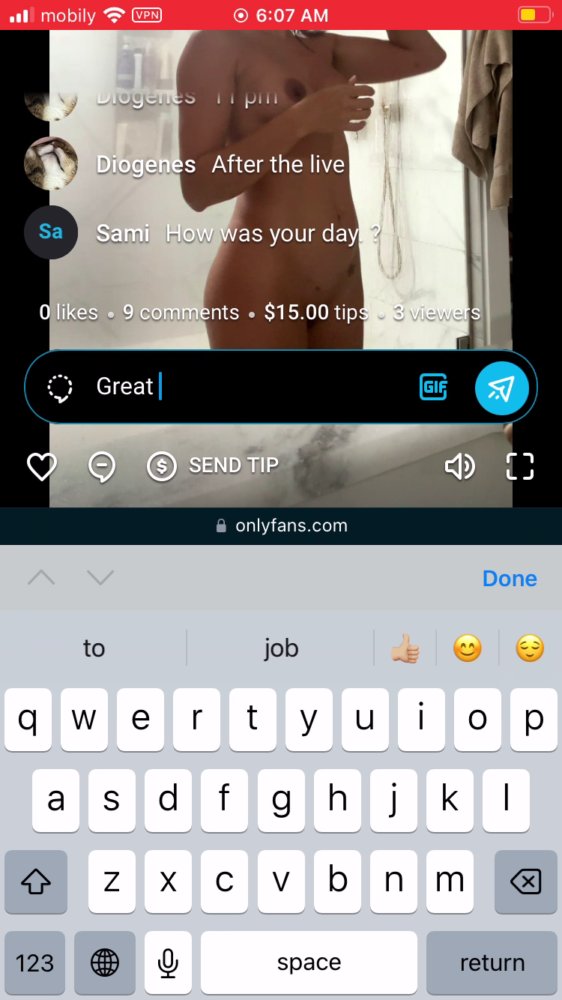Send the typed comment
Viewport: 562px width, 1000px height.
click(x=501, y=388)
